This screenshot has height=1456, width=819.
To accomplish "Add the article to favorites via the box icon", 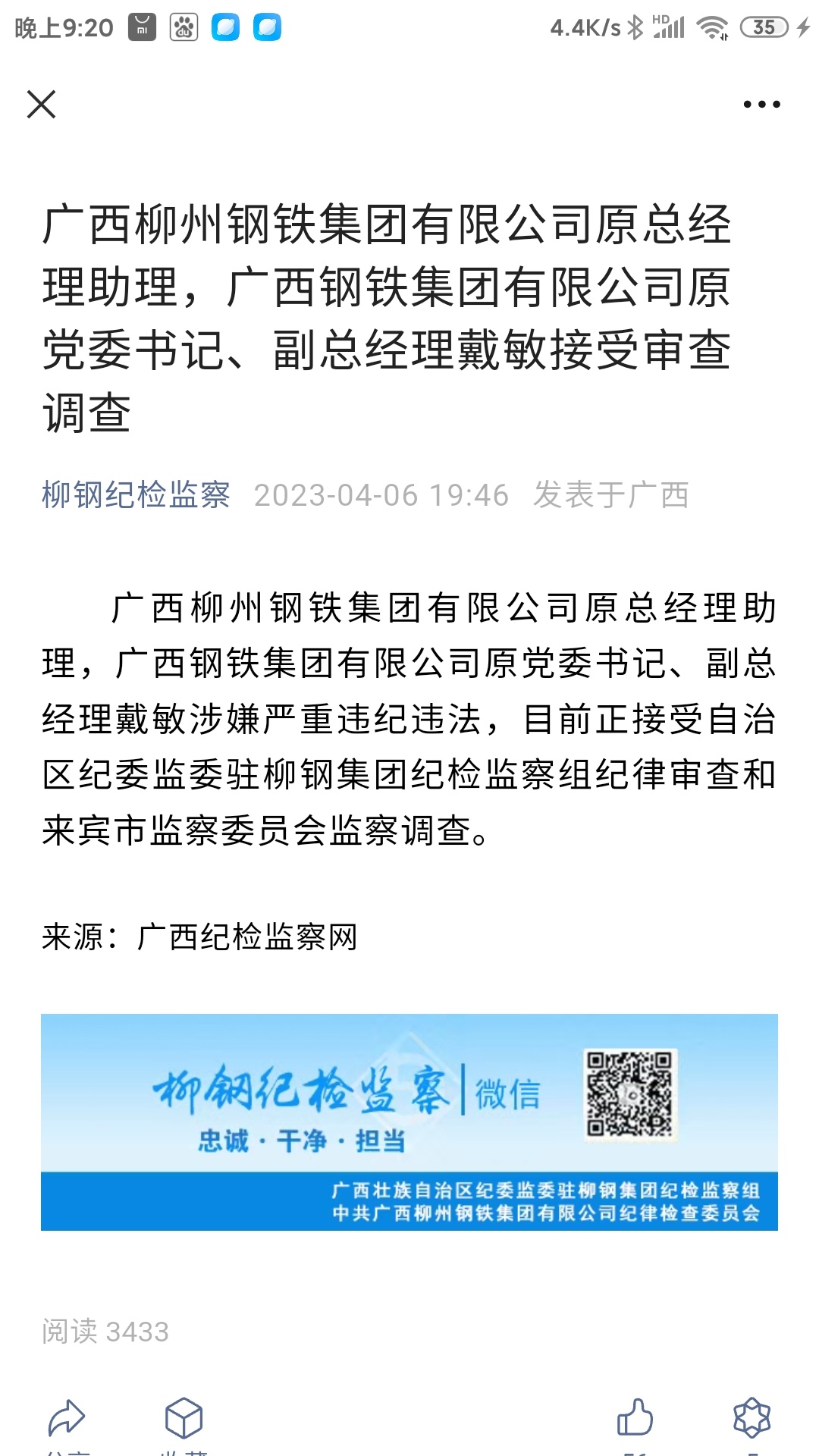I will 184,1418.
